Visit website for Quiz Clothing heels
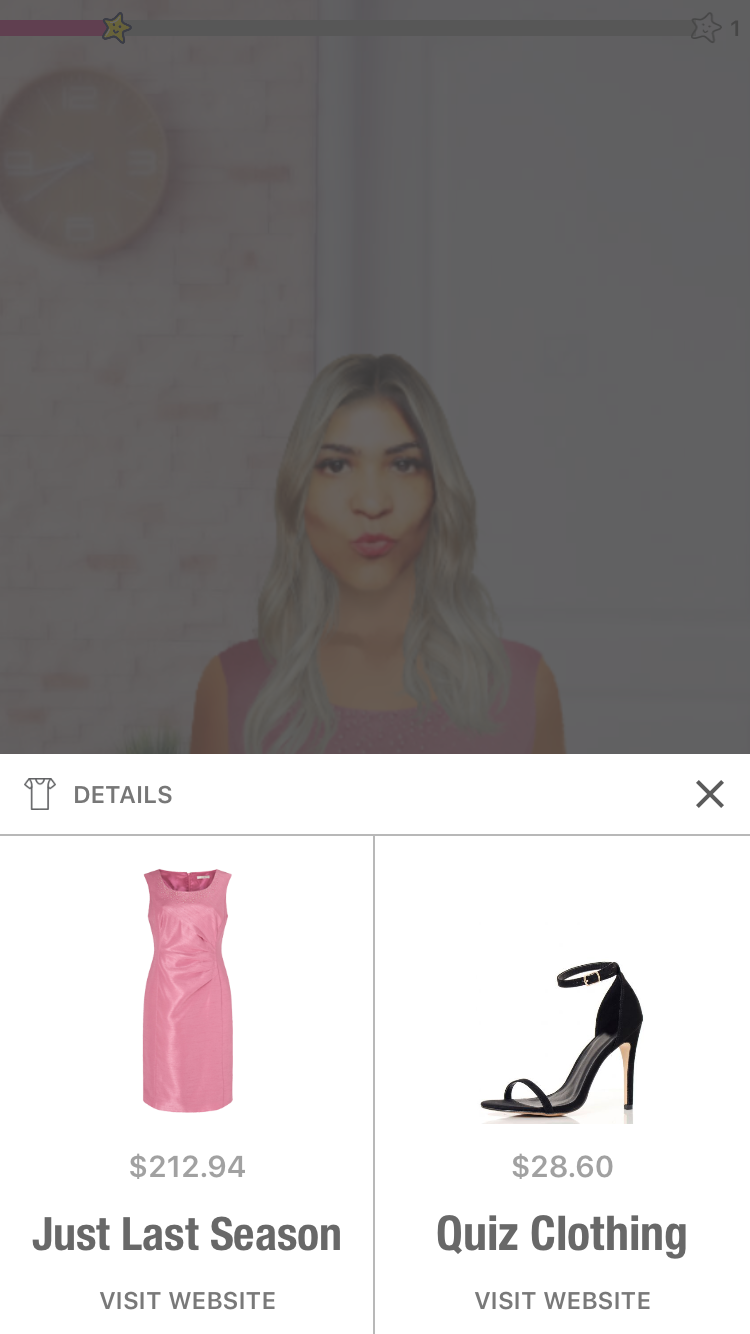Viewport: 750px width, 1334px height. pos(562,1301)
